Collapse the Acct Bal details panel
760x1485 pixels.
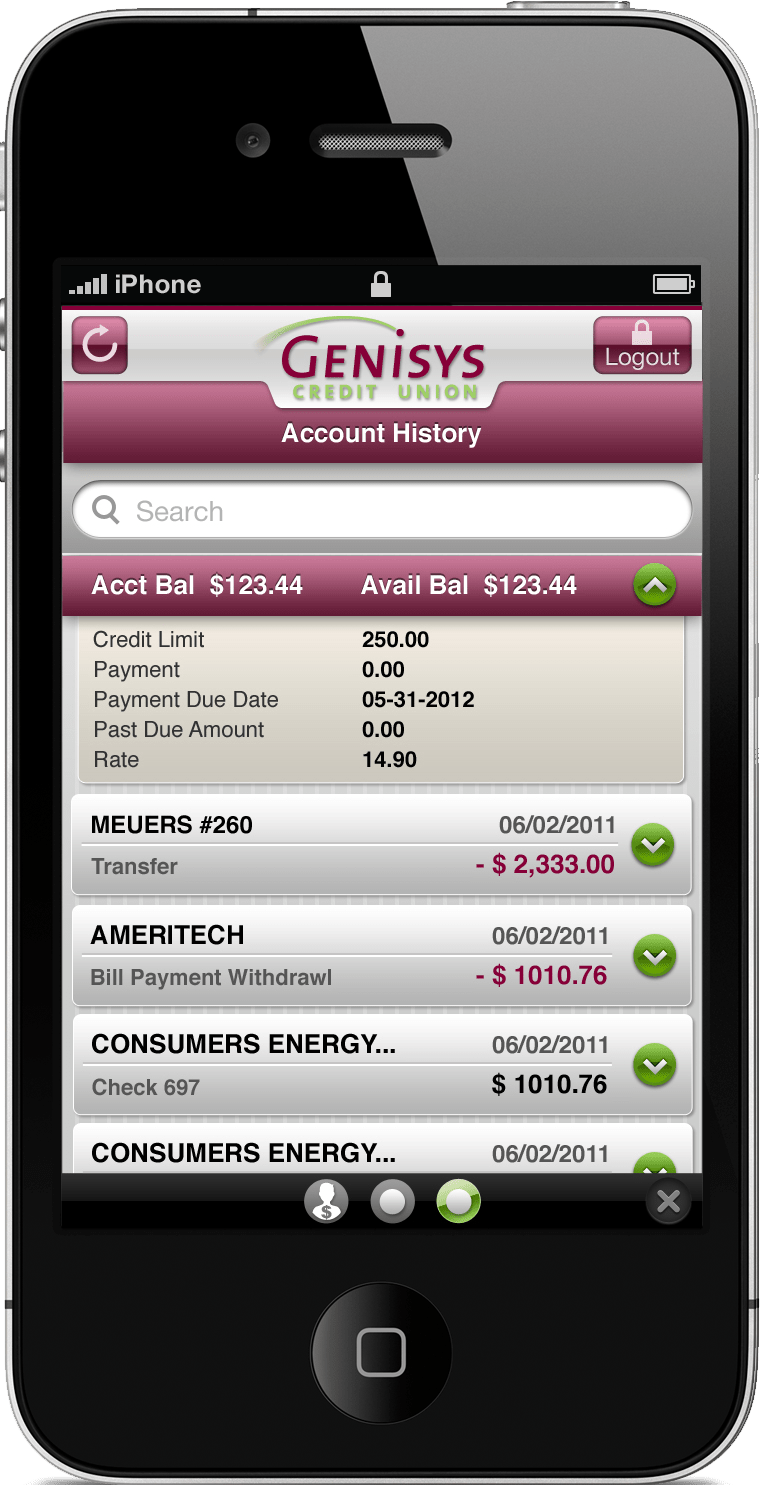[x=655, y=585]
